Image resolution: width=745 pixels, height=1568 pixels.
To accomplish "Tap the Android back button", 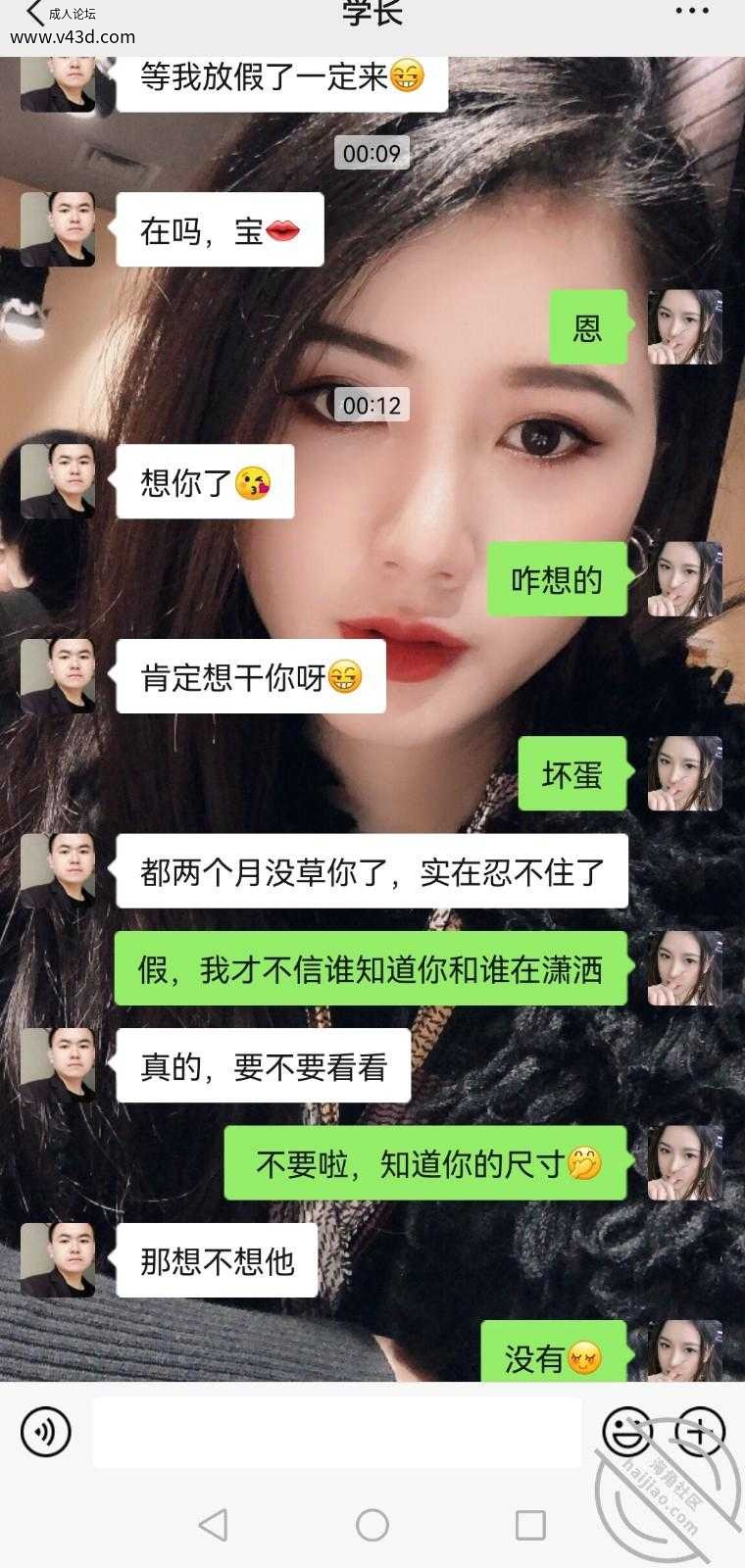I will tap(214, 1525).
